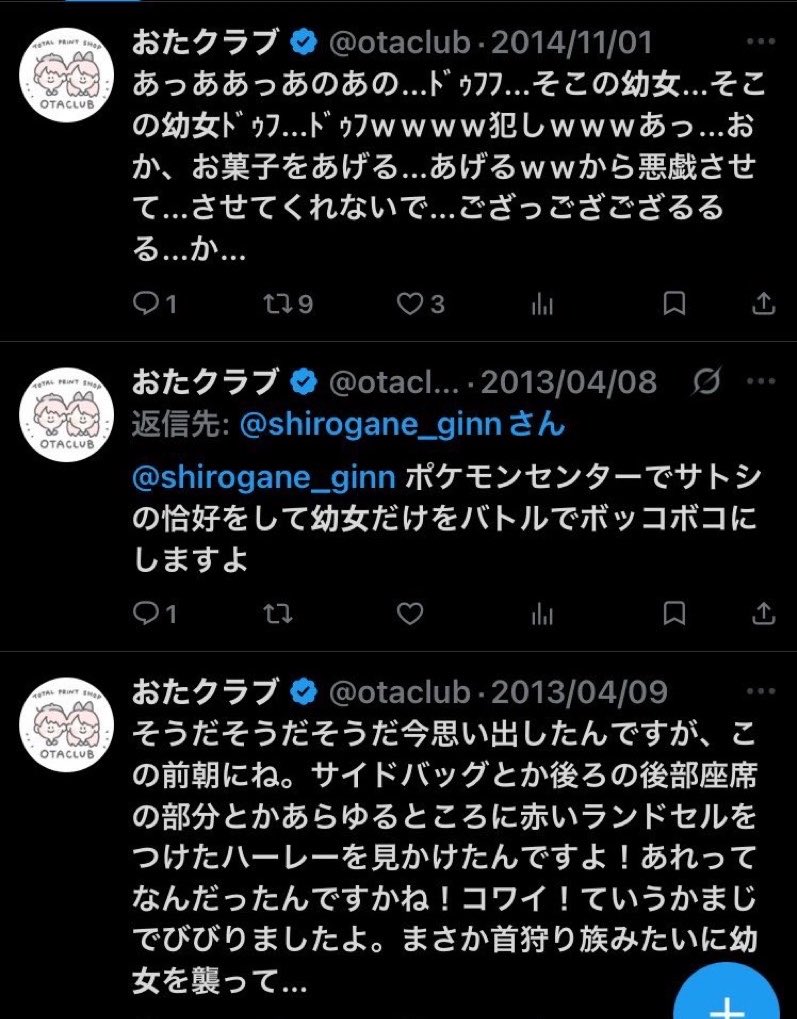Bookmark the 2014/11/01 tweet
This screenshot has width=797, height=1019.
click(x=676, y=303)
